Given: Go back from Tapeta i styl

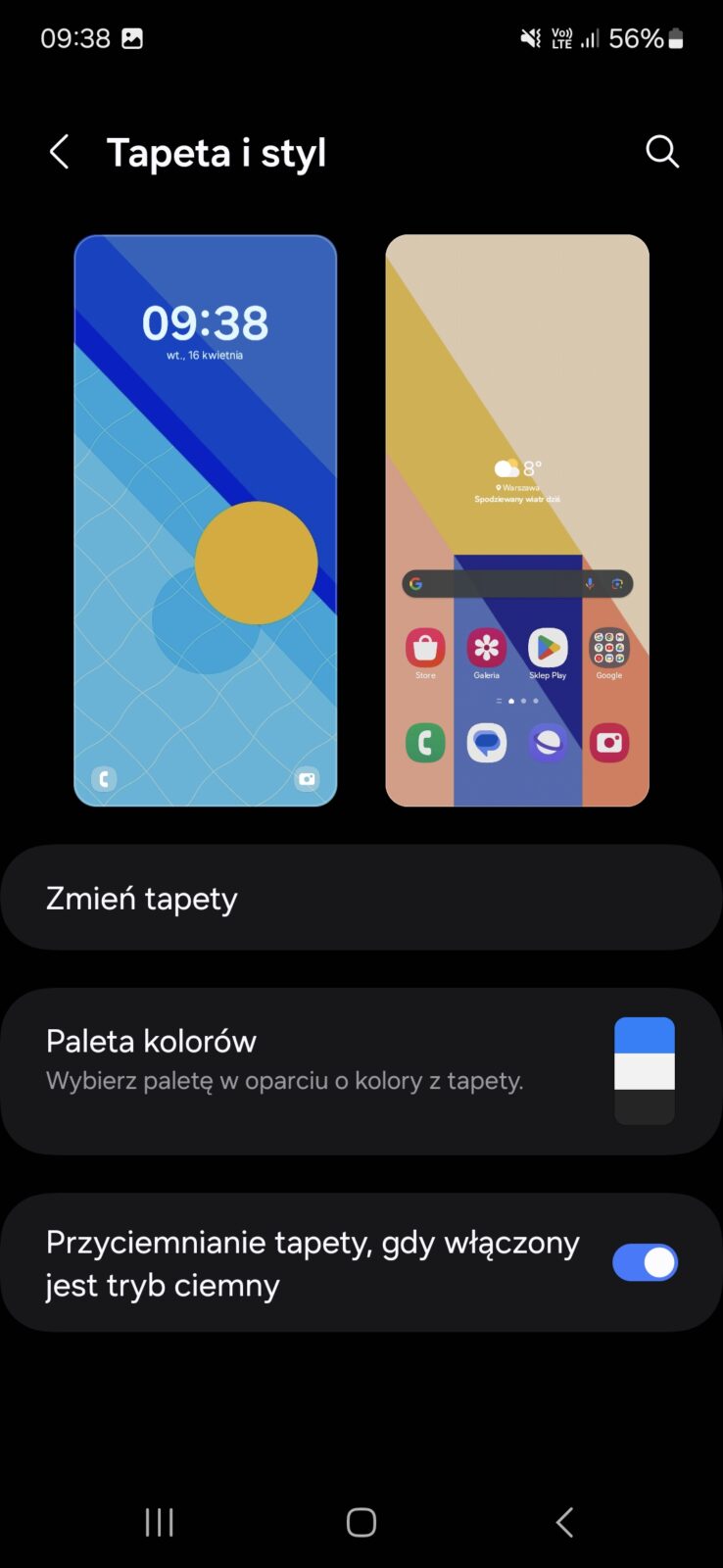Looking at the screenshot, I should tap(60, 152).
